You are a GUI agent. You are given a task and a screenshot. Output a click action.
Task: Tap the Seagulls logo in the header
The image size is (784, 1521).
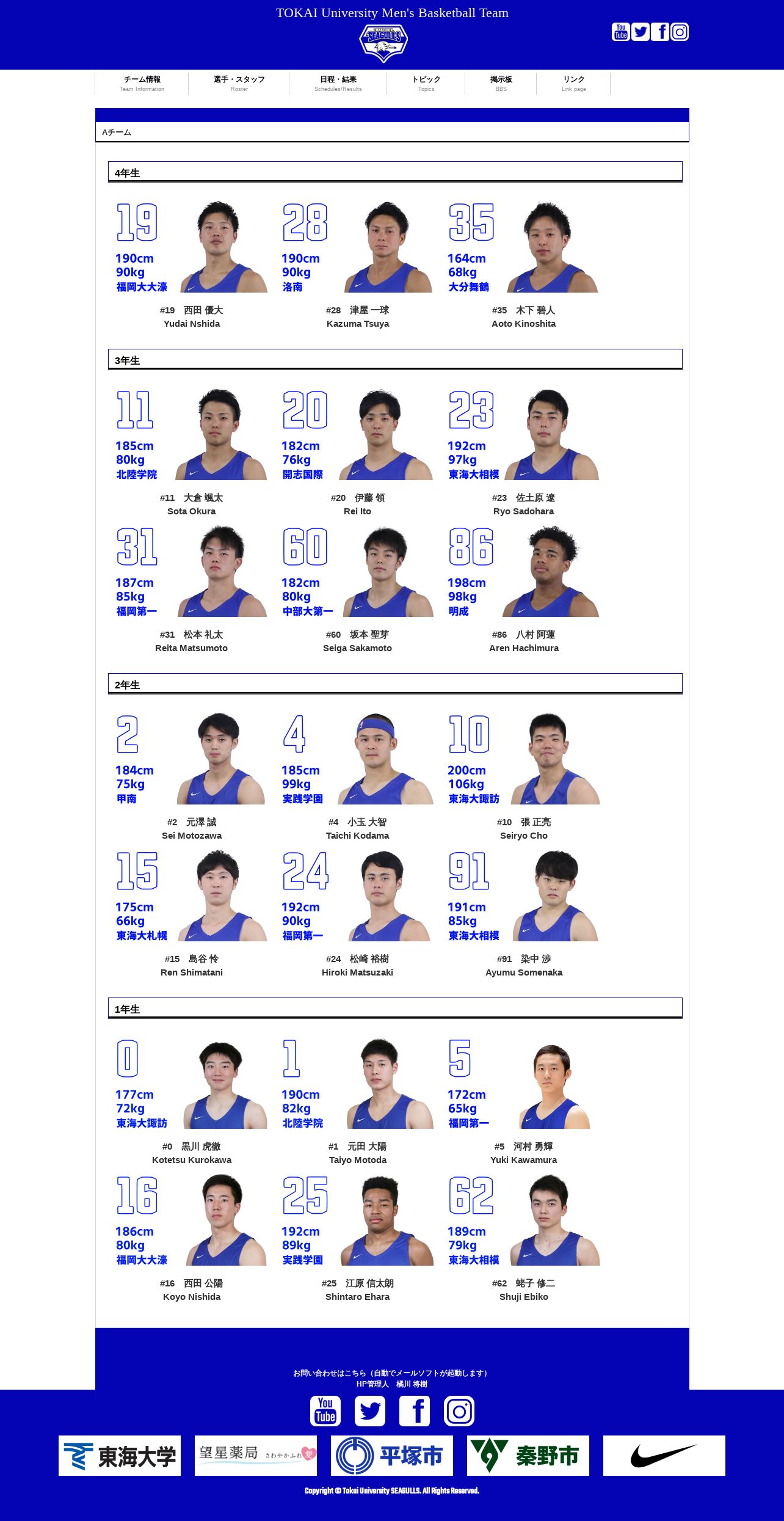[383, 43]
